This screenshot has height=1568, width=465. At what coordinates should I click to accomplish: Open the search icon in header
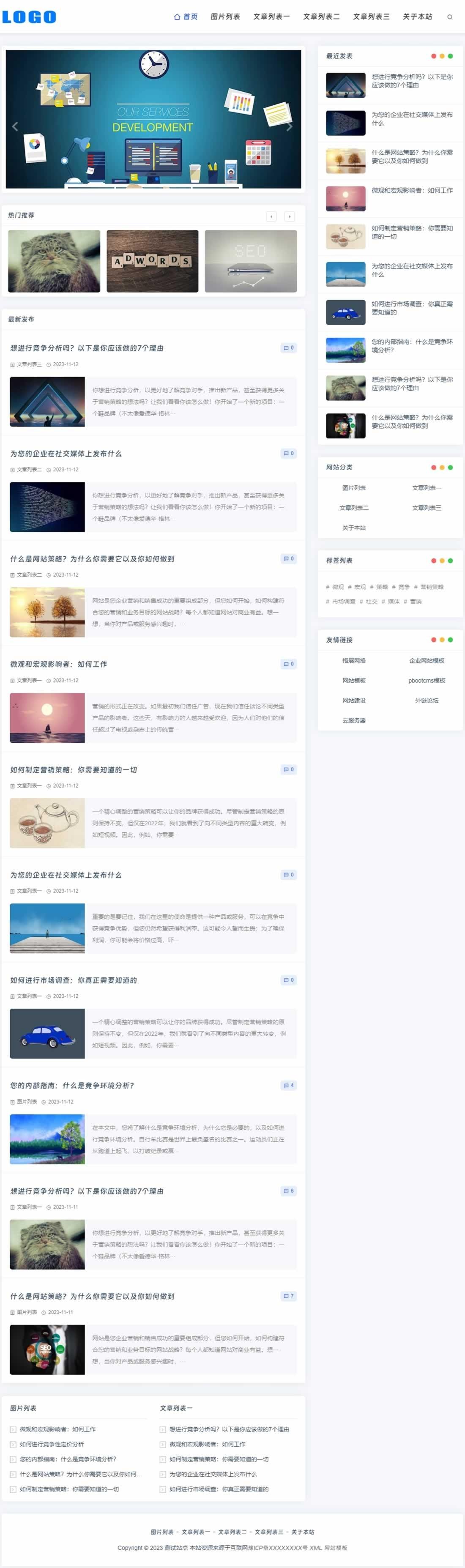(x=449, y=17)
